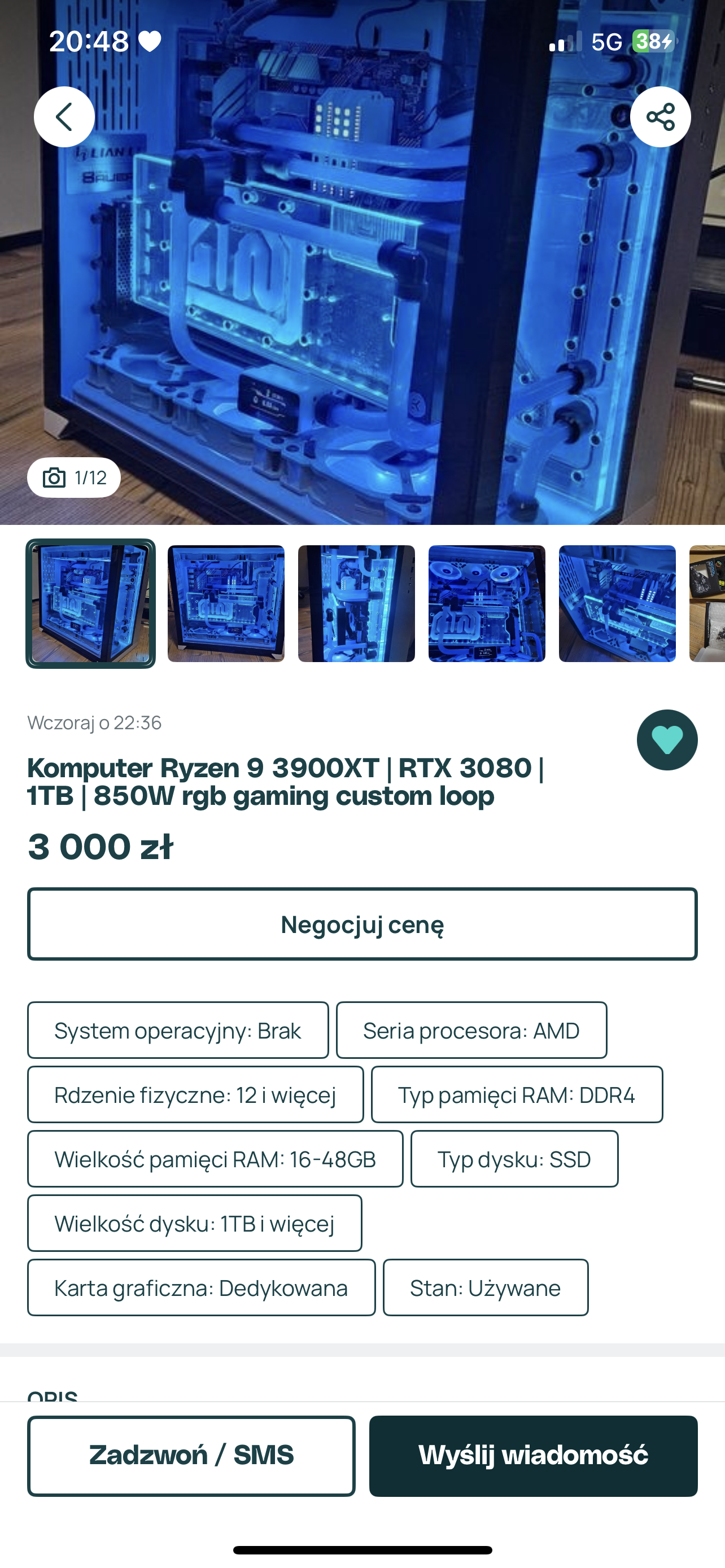Select the fourth photo thumbnail
Image resolution: width=725 pixels, height=1568 pixels.
pos(486,603)
